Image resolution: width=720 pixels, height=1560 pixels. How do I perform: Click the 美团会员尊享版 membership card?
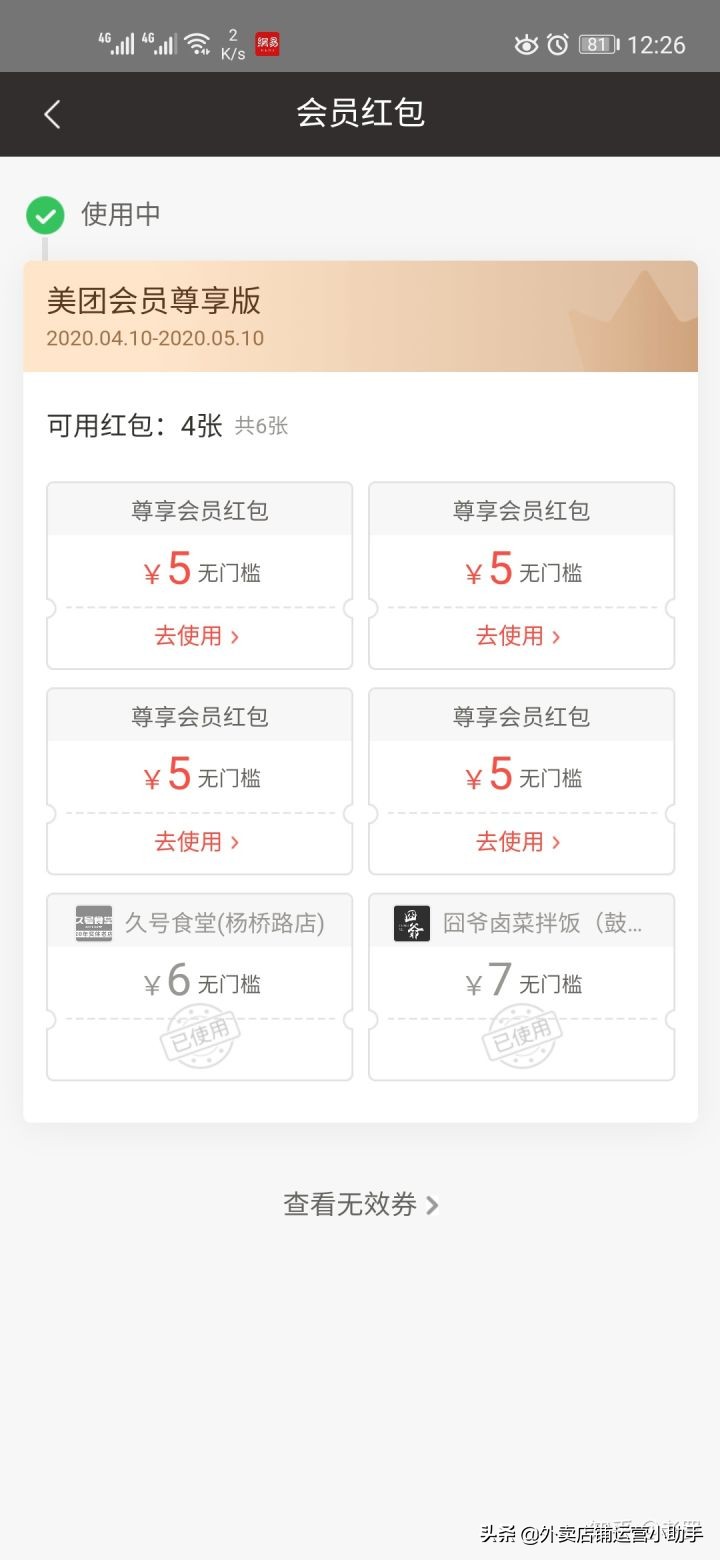(360, 313)
